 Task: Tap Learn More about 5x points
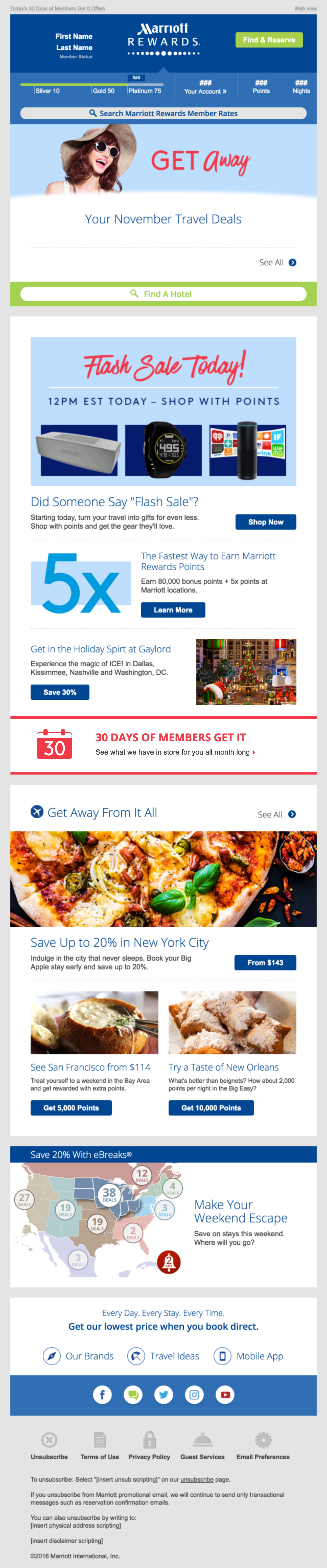pos(173,610)
